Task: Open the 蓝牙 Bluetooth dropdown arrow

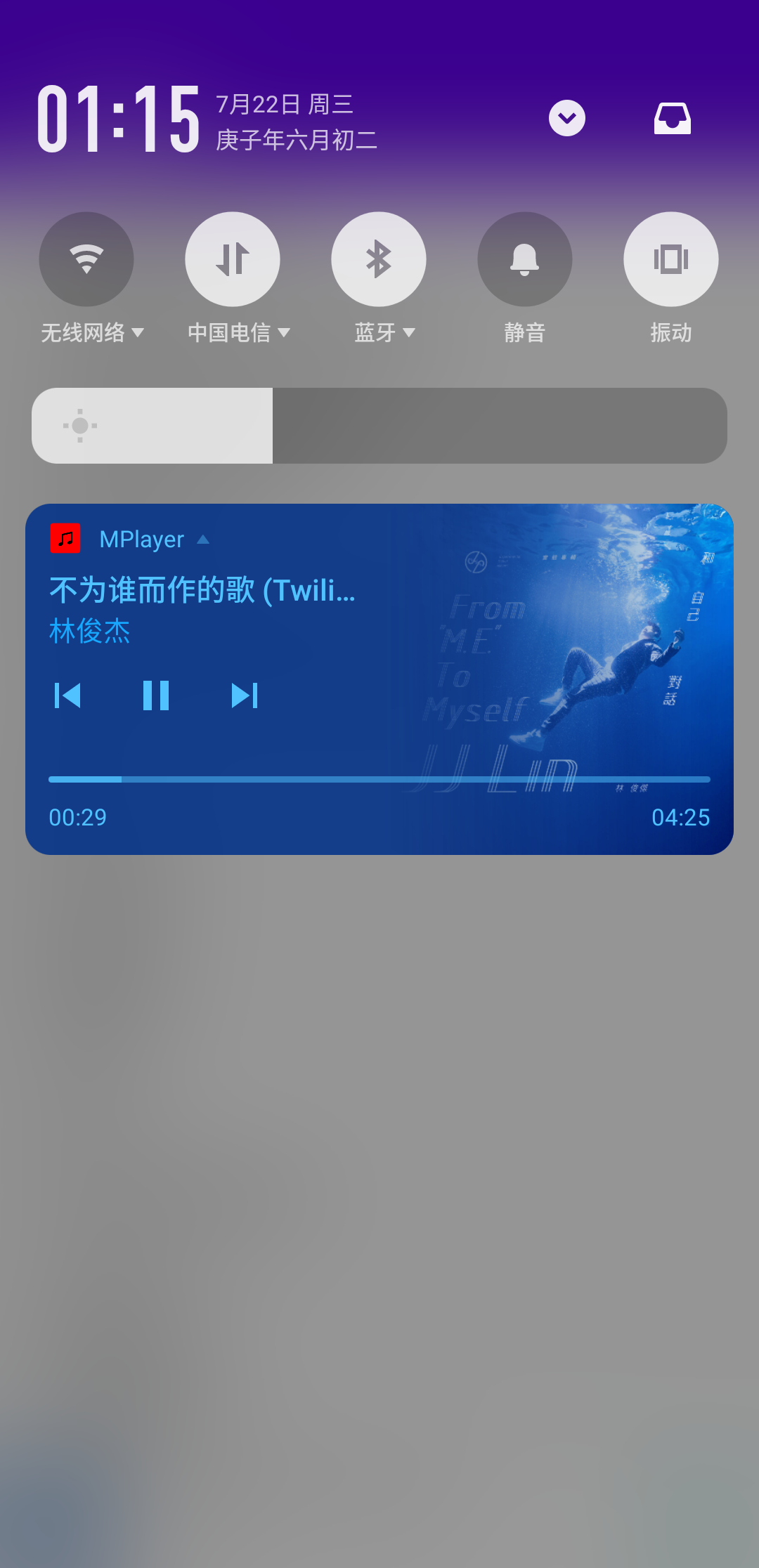Action: [x=411, y=332]
